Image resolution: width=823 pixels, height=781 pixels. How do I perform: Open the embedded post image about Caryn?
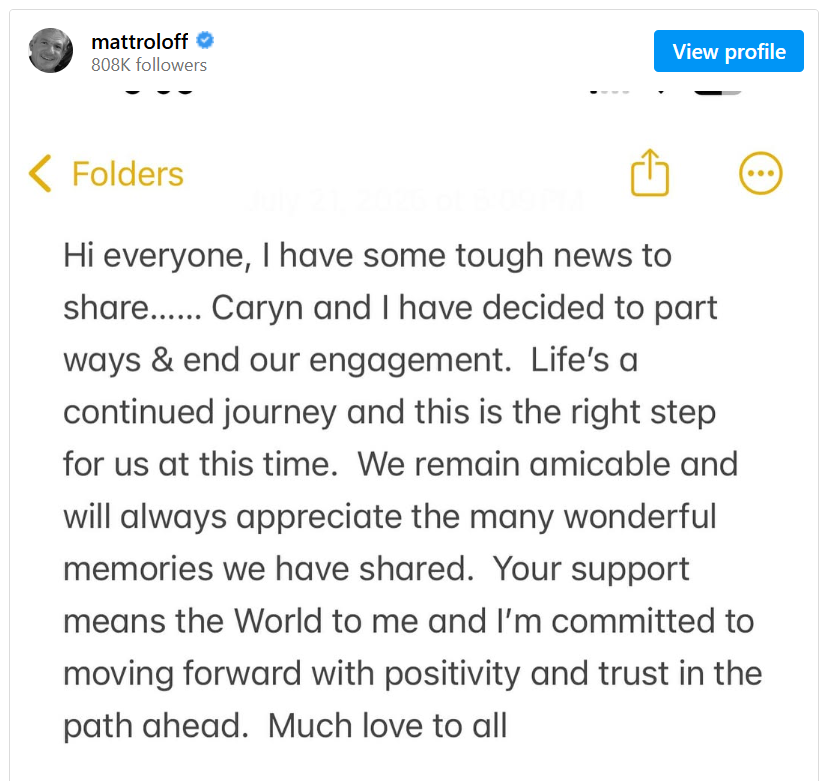(x=410, y=430)
